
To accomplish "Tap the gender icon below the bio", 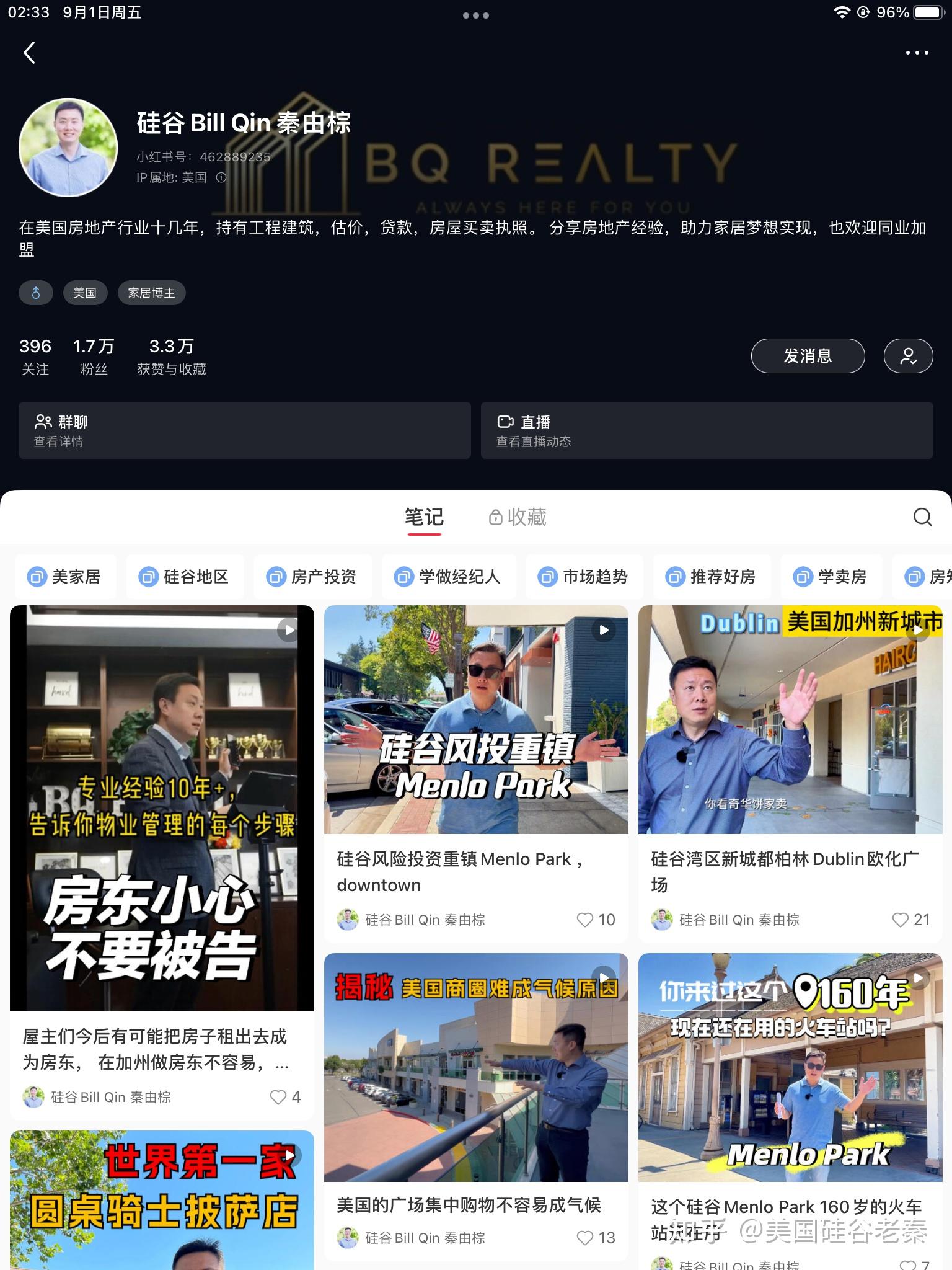I will tap(35, 293).
